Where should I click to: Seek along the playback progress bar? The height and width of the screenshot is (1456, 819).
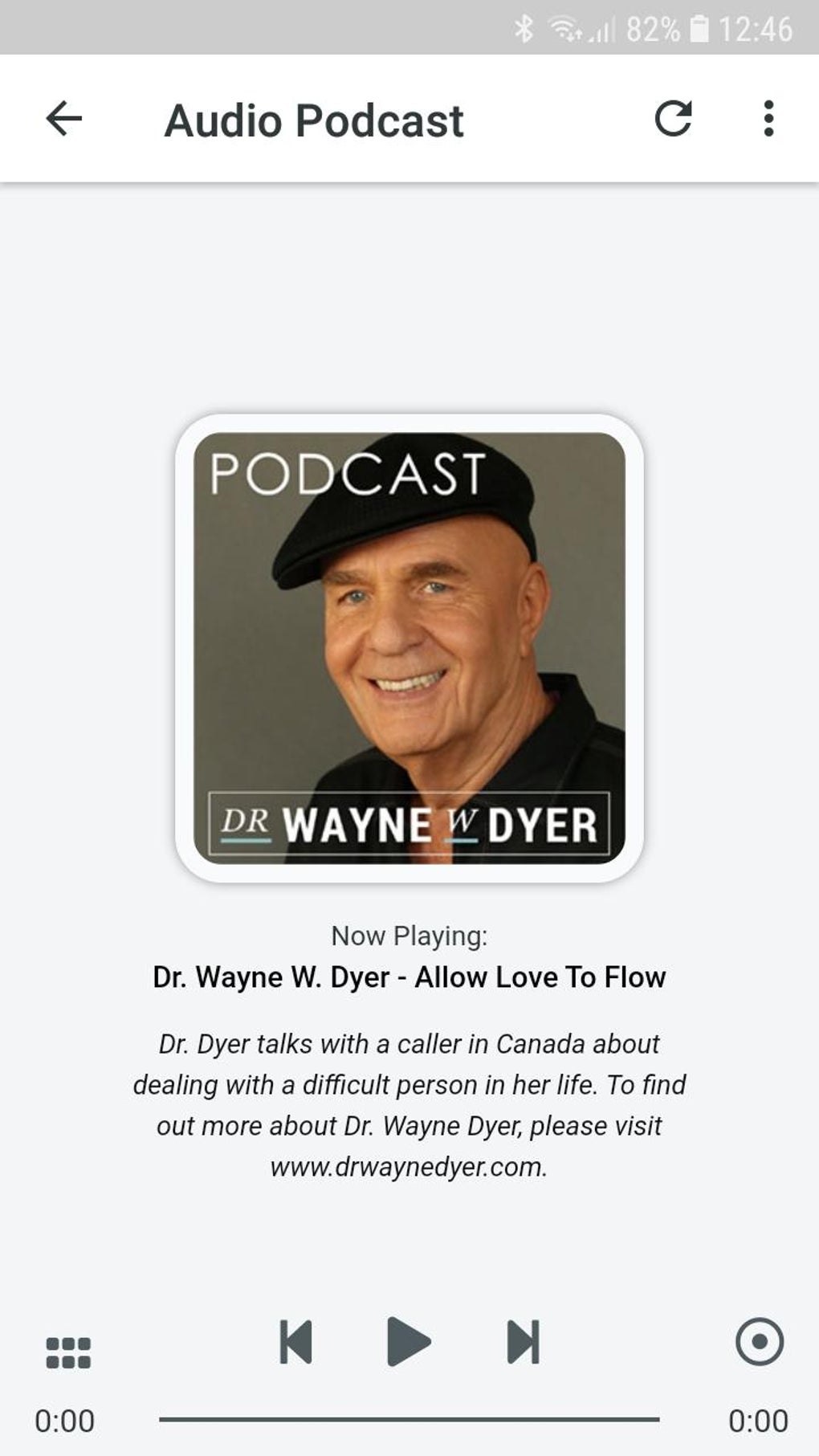click(x=409, y=1419)
